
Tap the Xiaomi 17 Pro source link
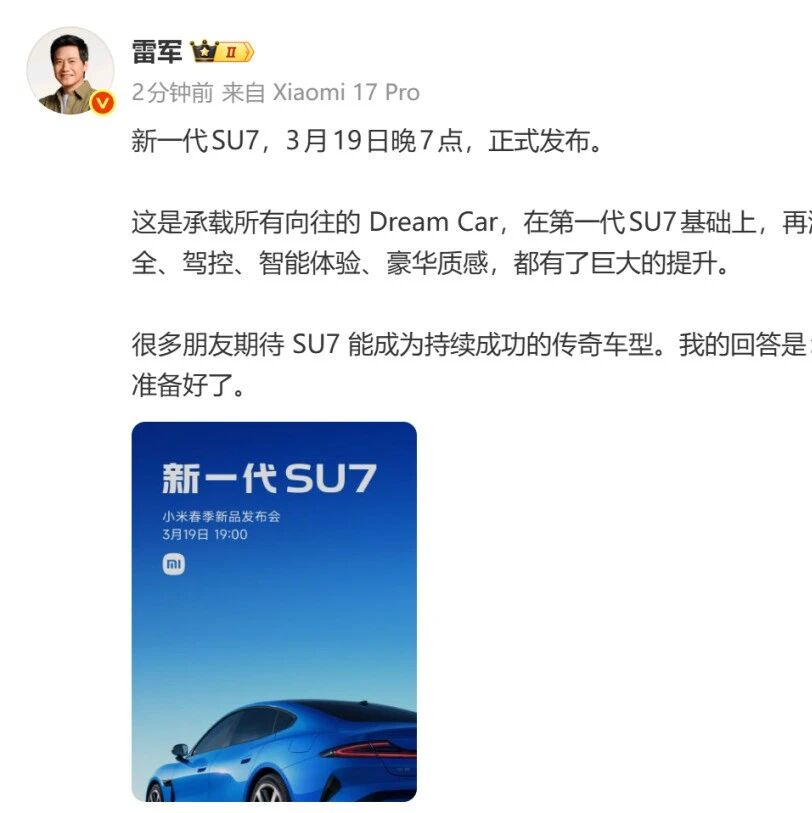[345, 93]
